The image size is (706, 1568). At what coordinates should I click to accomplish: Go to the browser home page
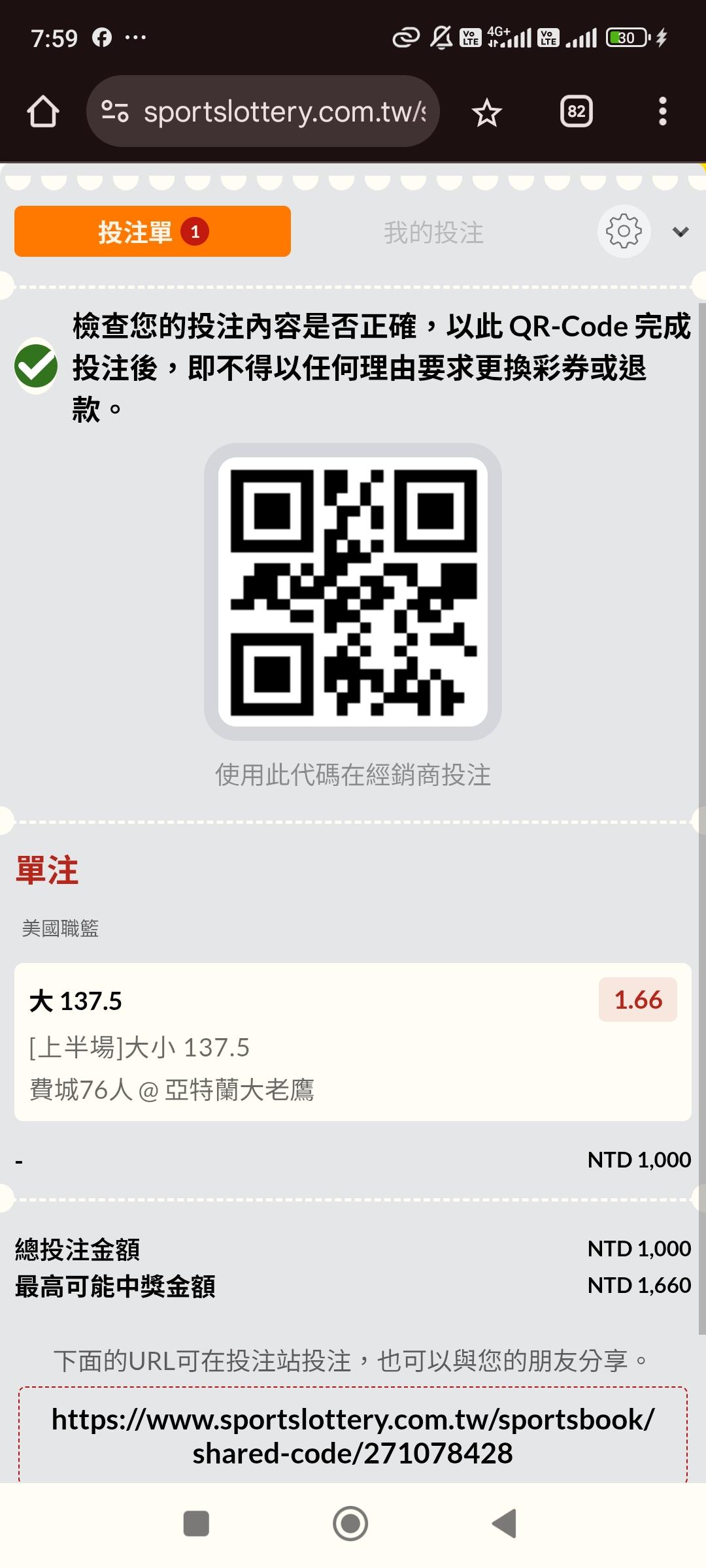click(43, 112)
